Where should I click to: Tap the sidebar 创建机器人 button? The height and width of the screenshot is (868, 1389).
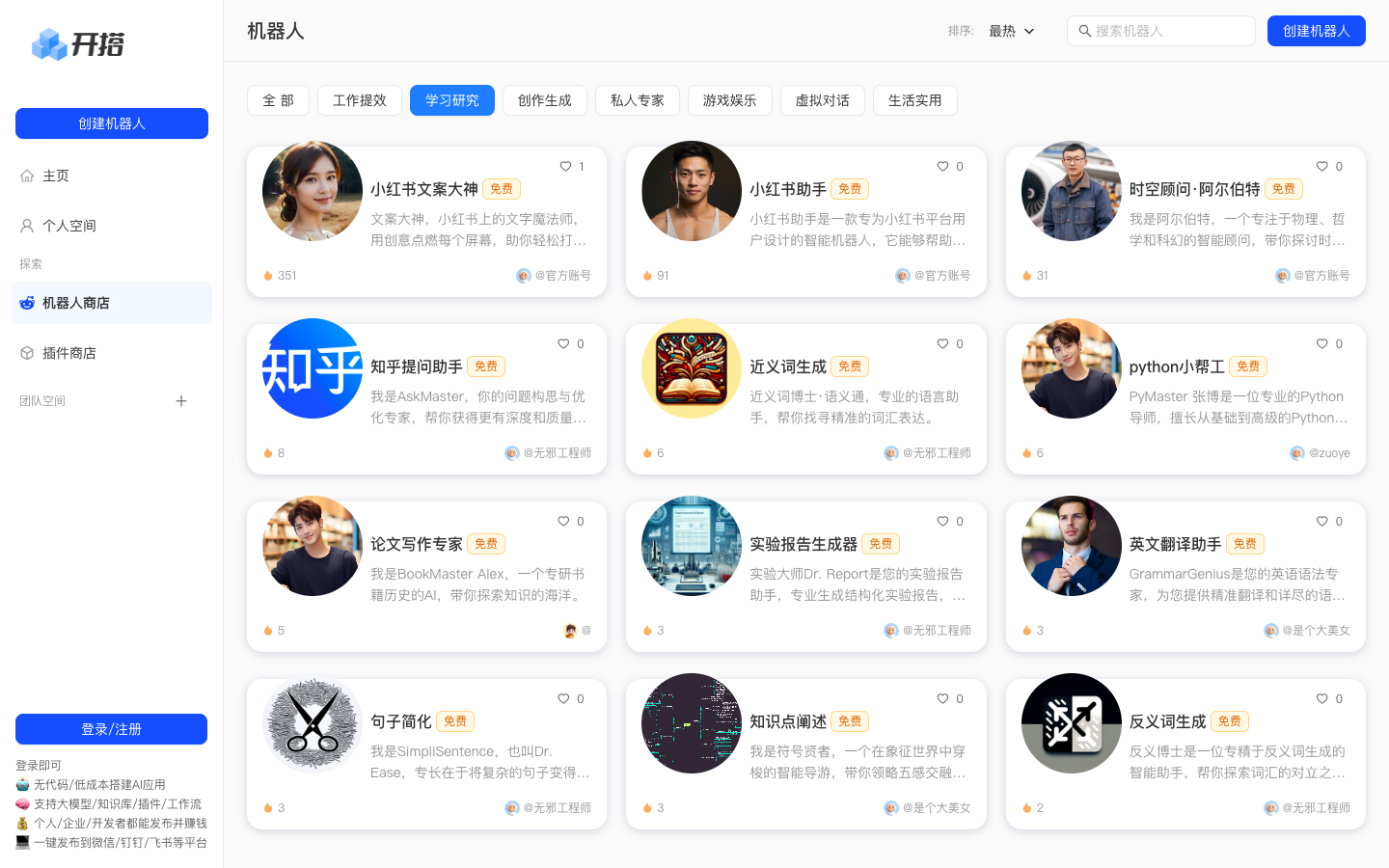112,123
